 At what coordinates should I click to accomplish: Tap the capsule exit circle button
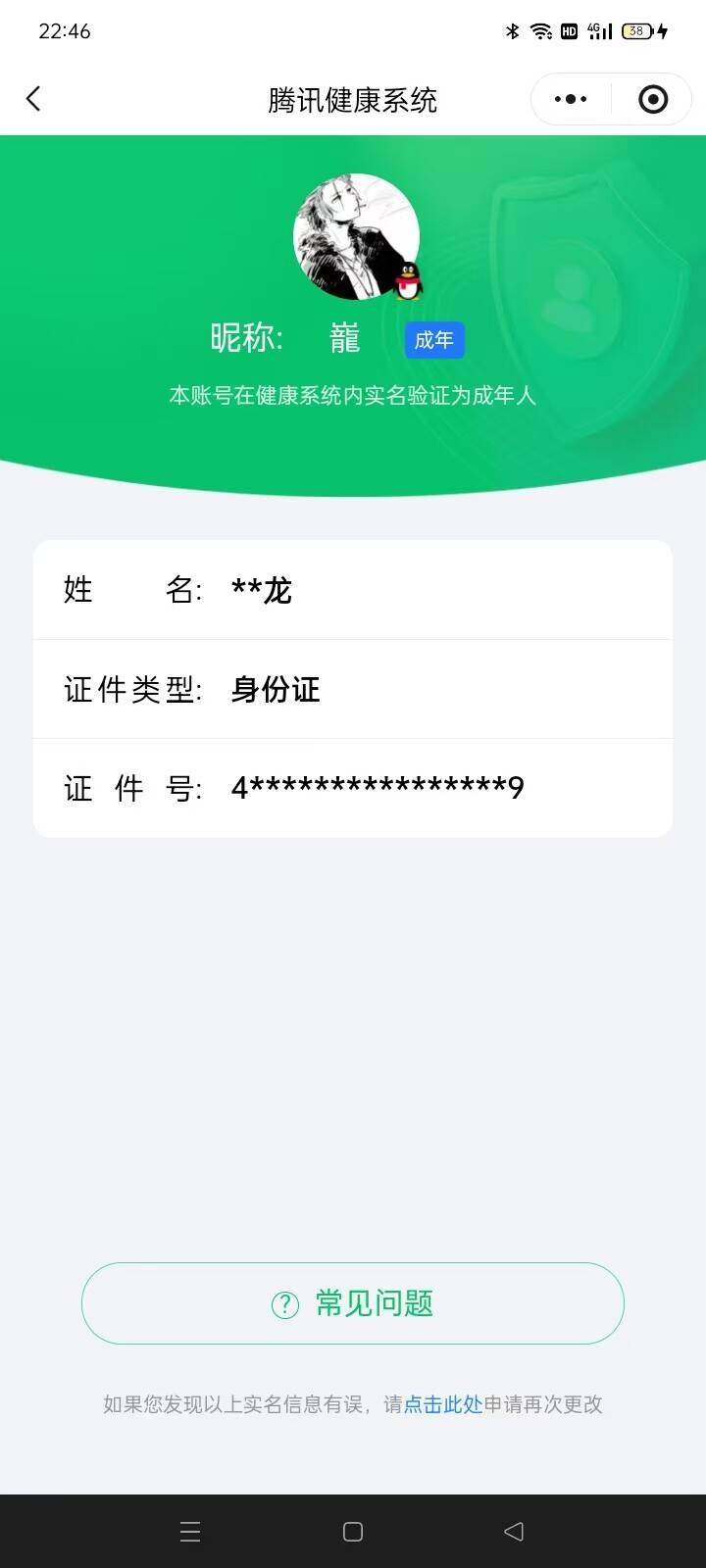(652, 98)
